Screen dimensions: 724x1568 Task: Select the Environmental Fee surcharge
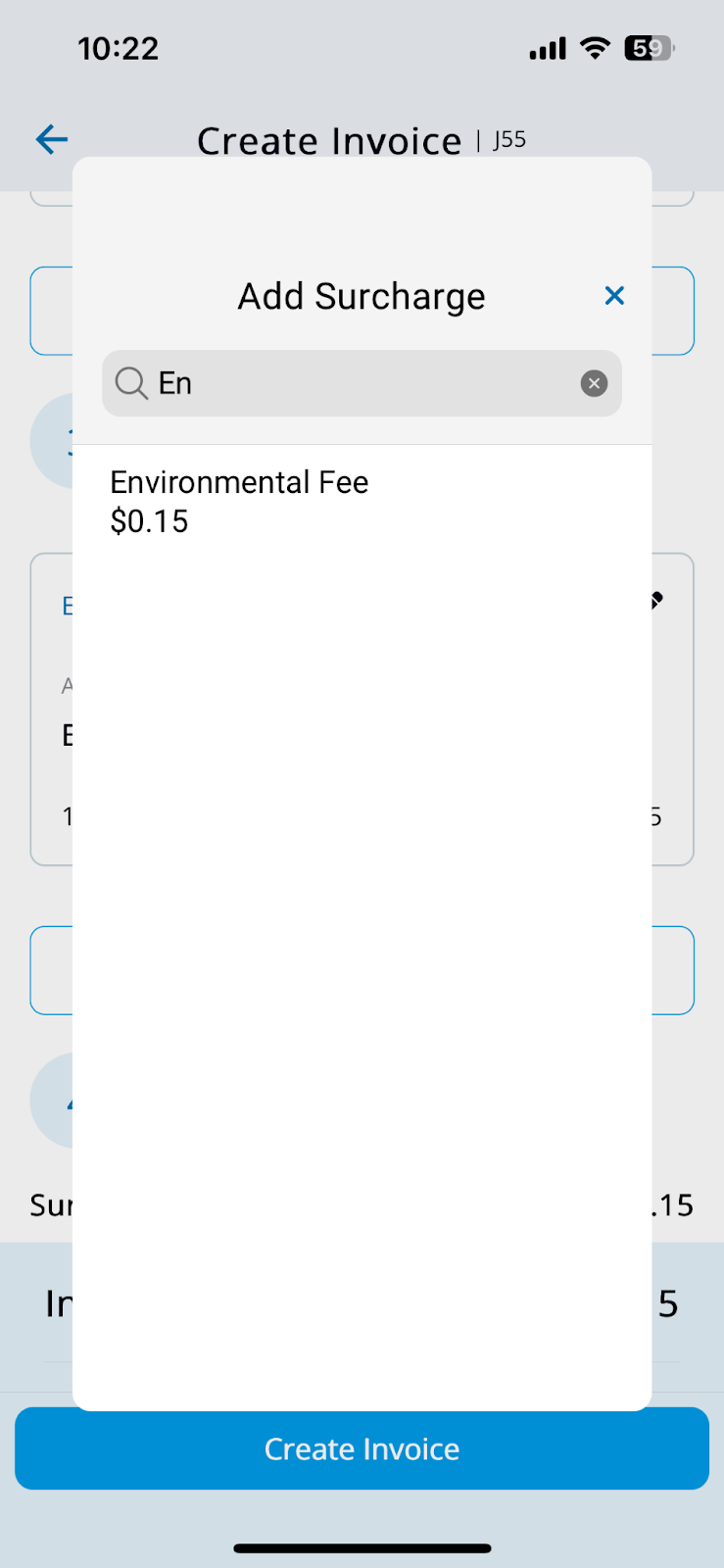(x=362, y=502)
